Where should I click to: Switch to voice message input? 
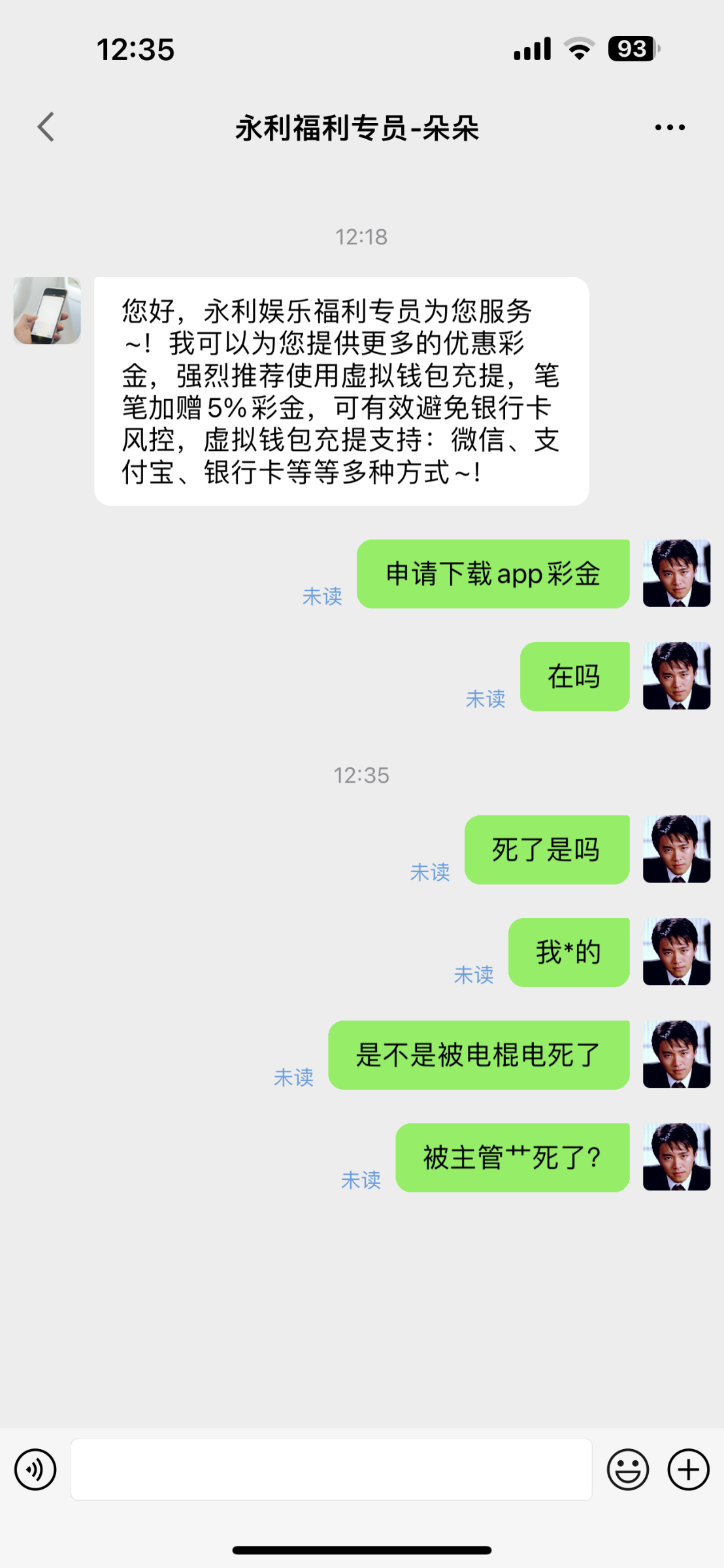coord(35,1469)
